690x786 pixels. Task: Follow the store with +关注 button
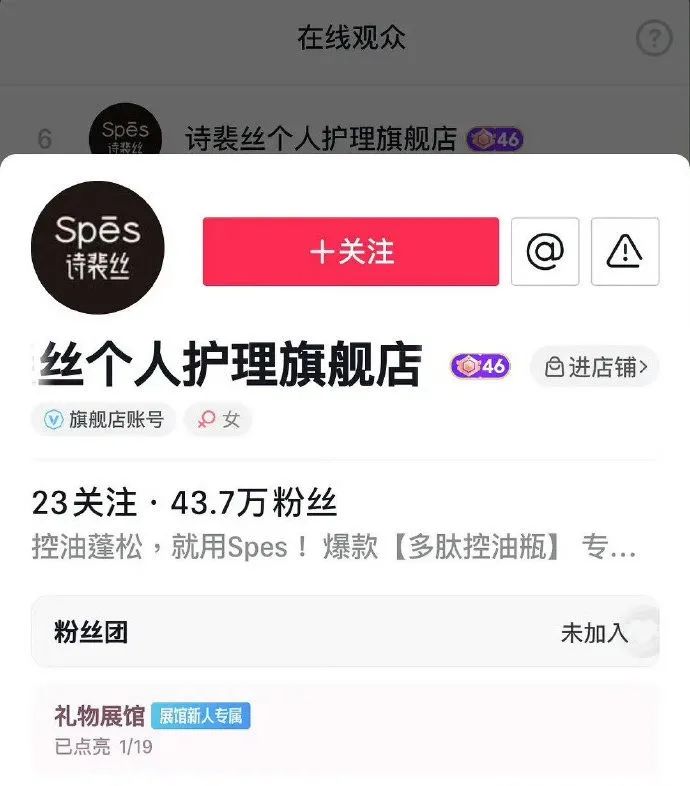[350, 252]
